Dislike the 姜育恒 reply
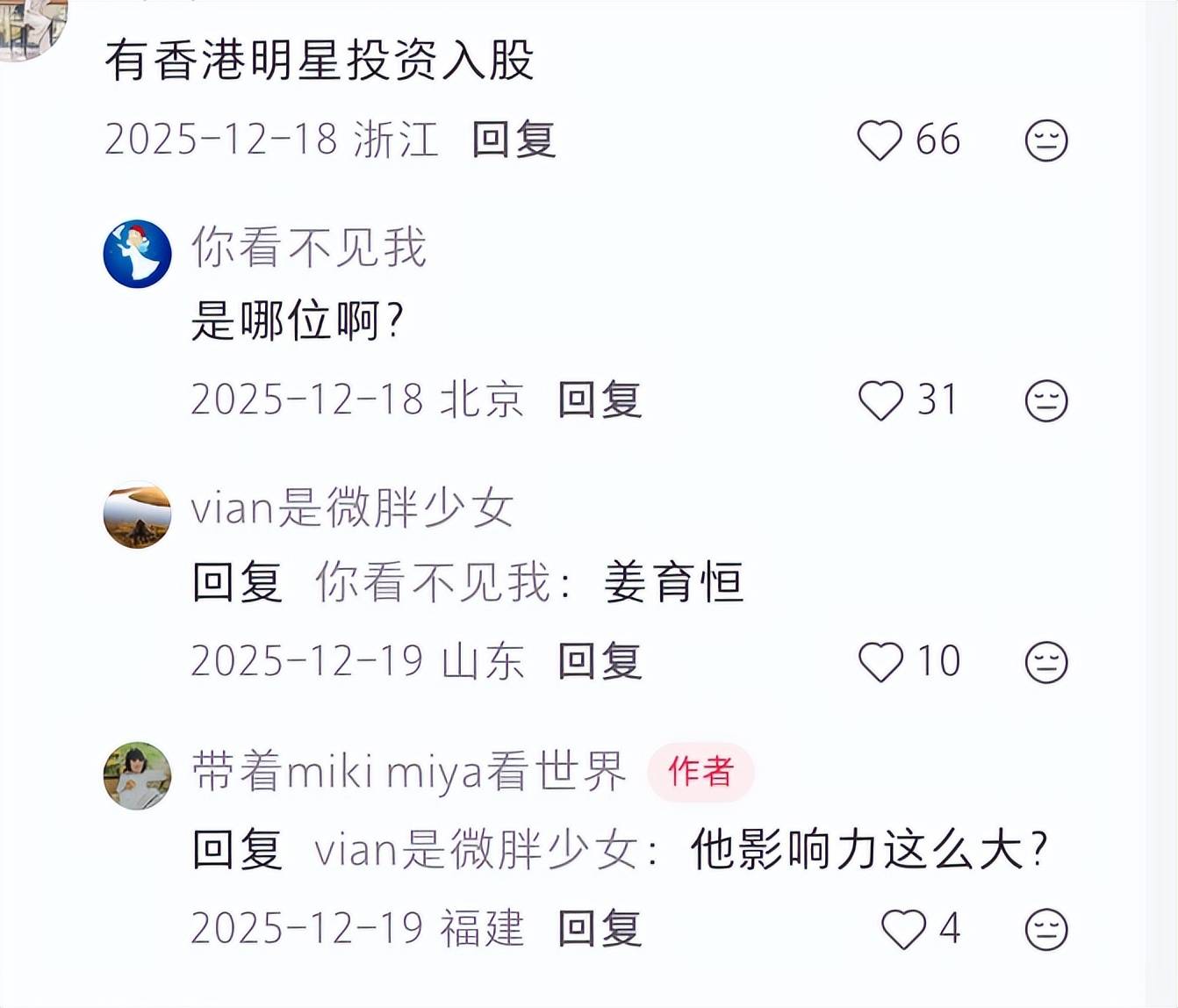 [x=1045, y=661]
